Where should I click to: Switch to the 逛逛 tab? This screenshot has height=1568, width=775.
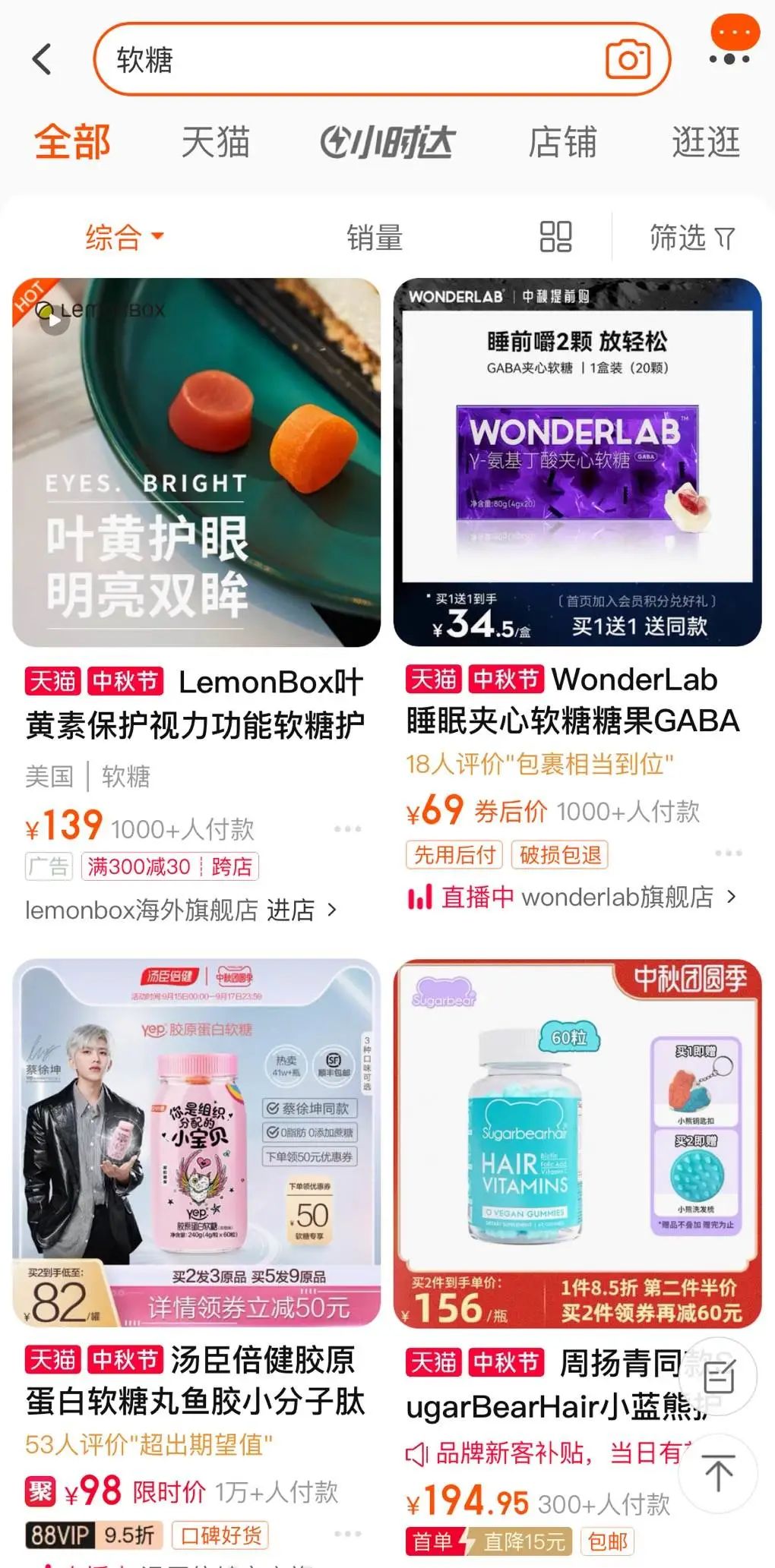point(706,142)
